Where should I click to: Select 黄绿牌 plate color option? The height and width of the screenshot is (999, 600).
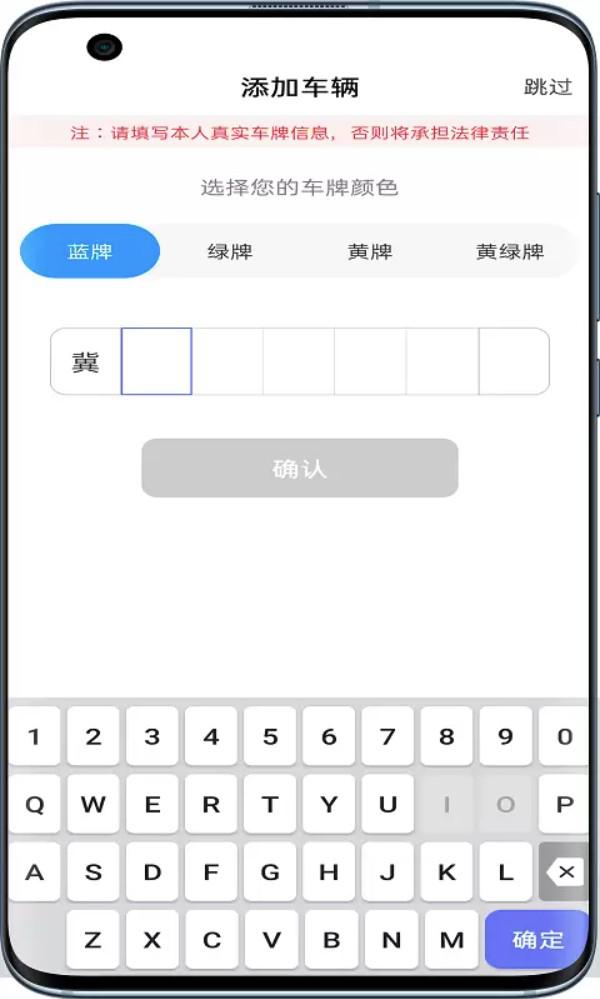point(510,252)
